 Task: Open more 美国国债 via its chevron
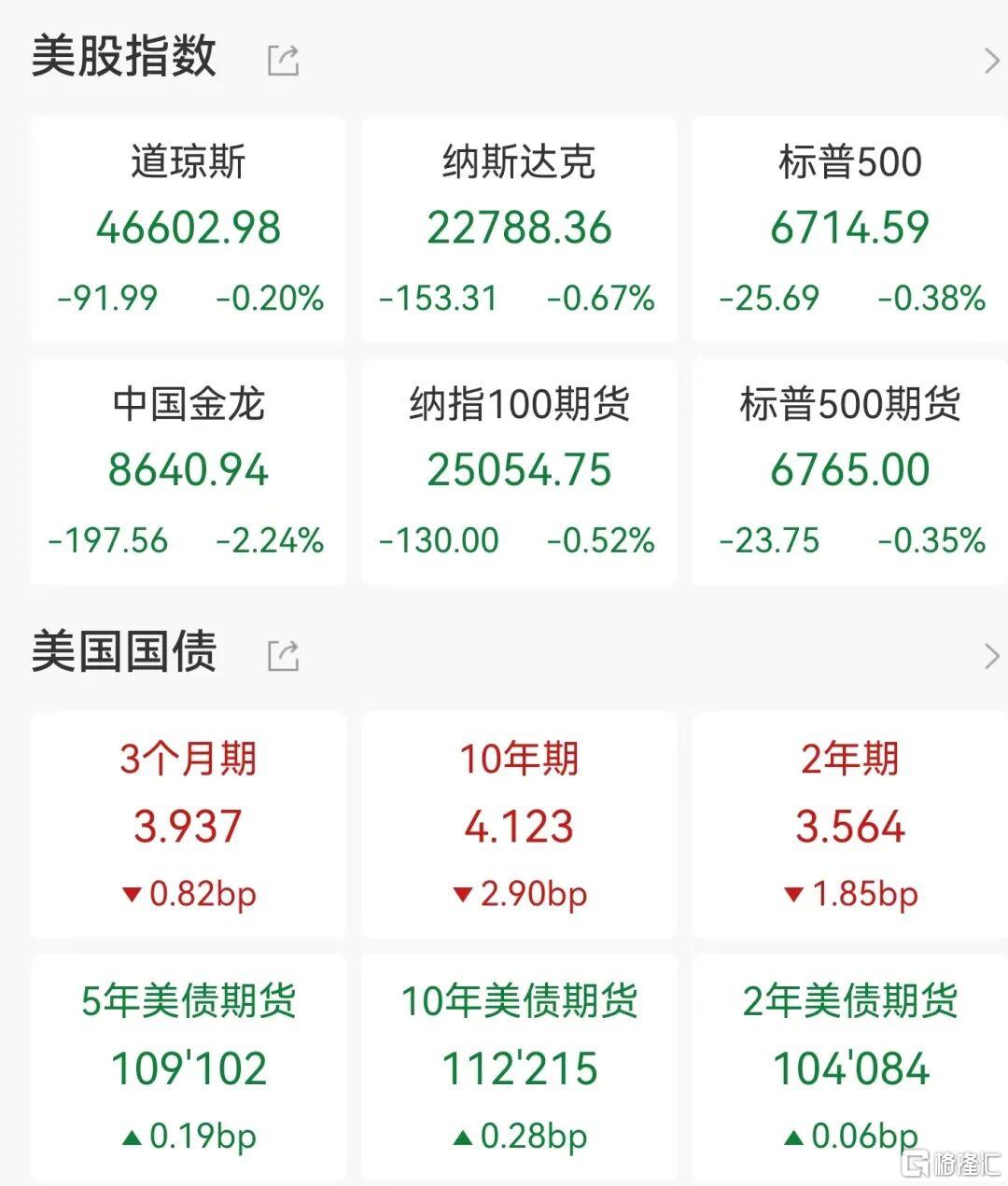[991, 657]
